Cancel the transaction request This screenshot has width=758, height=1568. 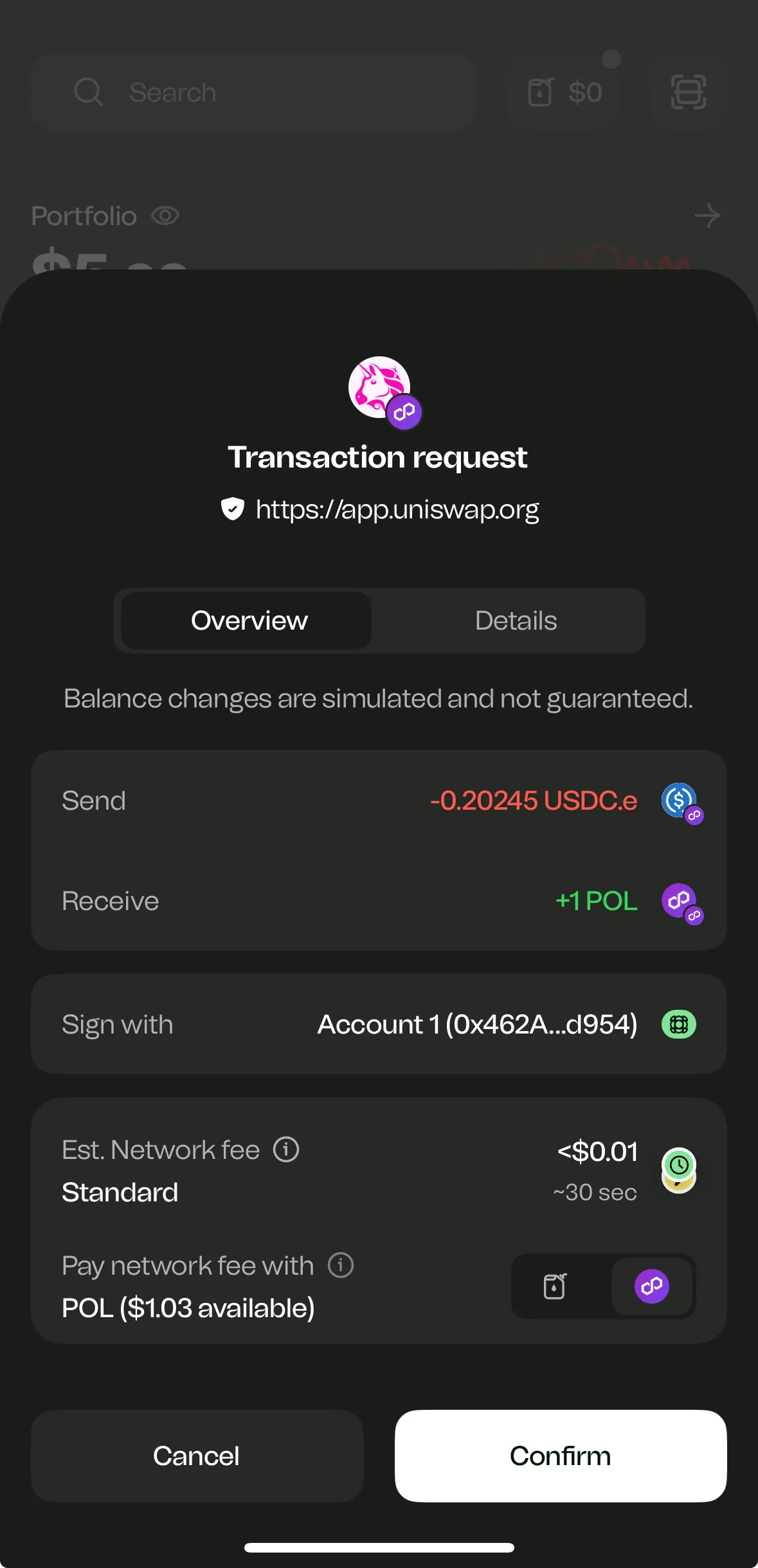196,1455
